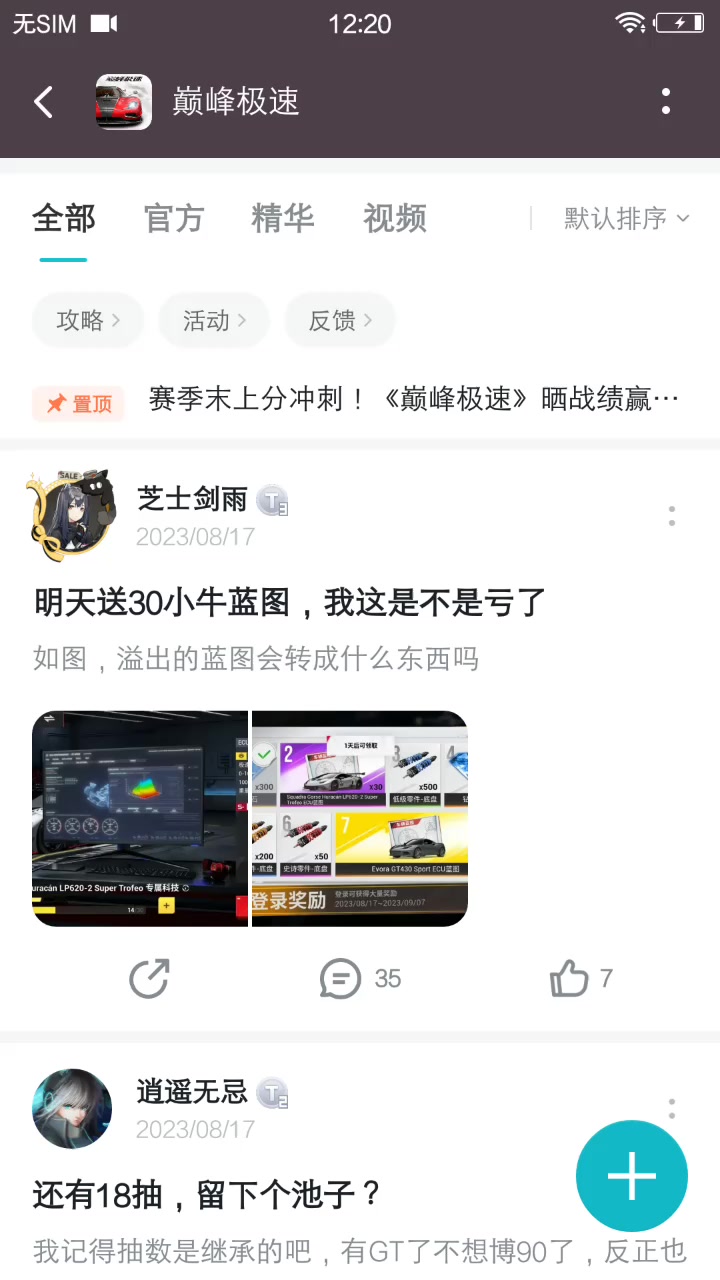Open the overflow menu in header
Screen dimensions: 720x1280
point(666,102)
